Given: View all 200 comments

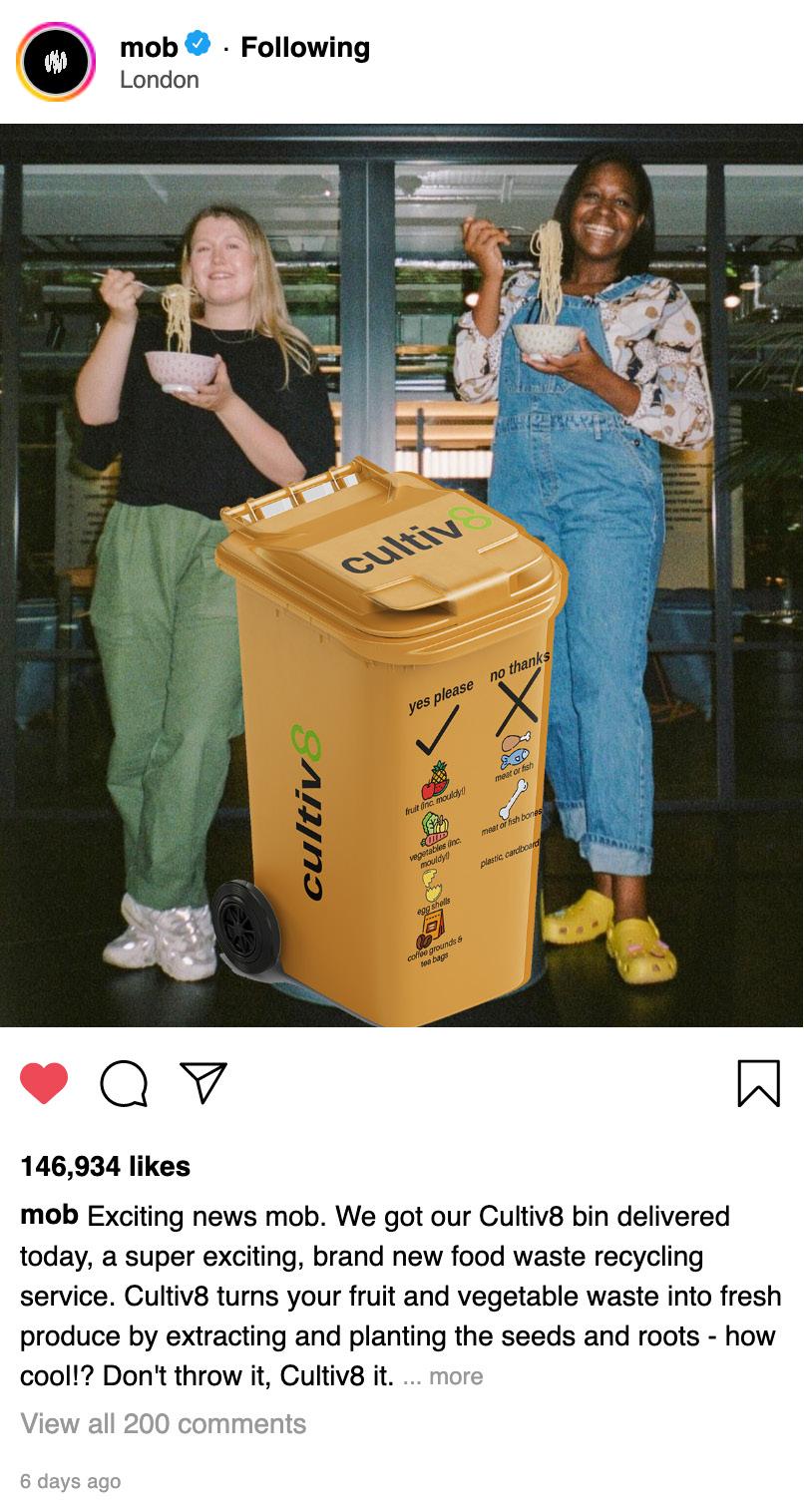Looking at the screenshot, I should (x=164, y=1423).
